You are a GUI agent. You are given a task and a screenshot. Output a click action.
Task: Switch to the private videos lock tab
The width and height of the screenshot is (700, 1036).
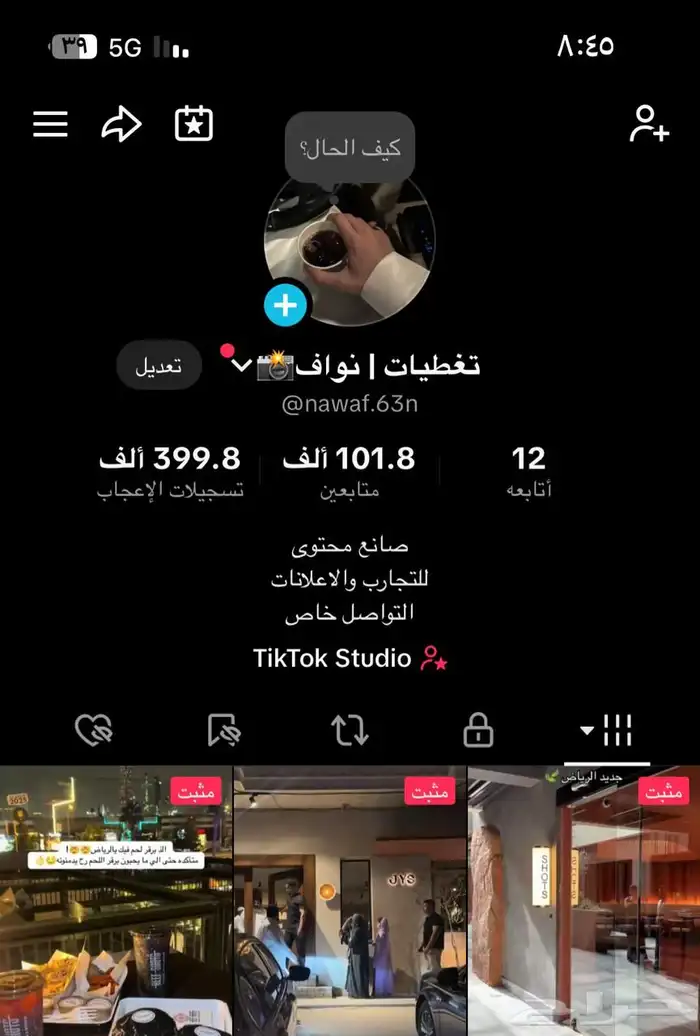click(x=478, y=732)
